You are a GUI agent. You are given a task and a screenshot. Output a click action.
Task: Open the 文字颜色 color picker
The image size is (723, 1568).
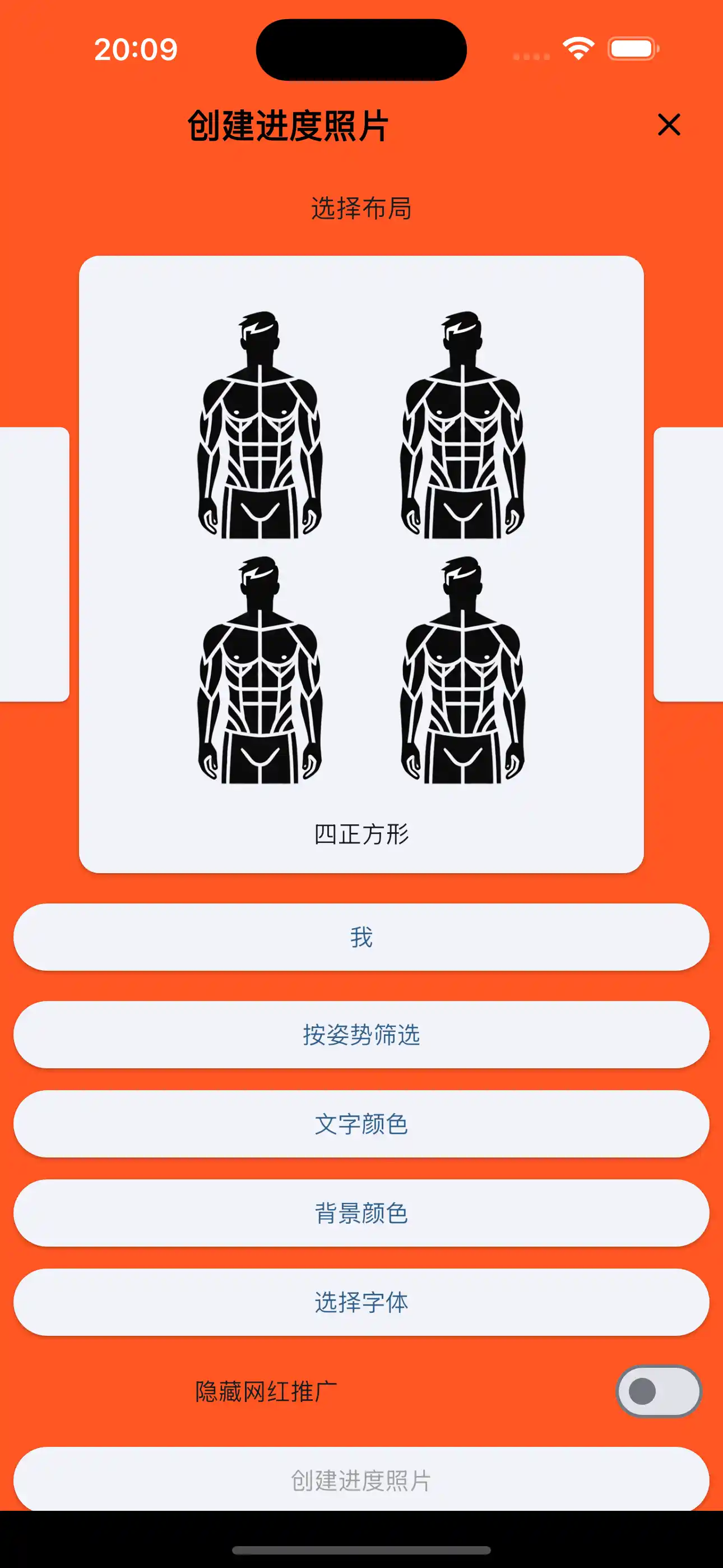pyautogui.click(x=361, y=1123)
